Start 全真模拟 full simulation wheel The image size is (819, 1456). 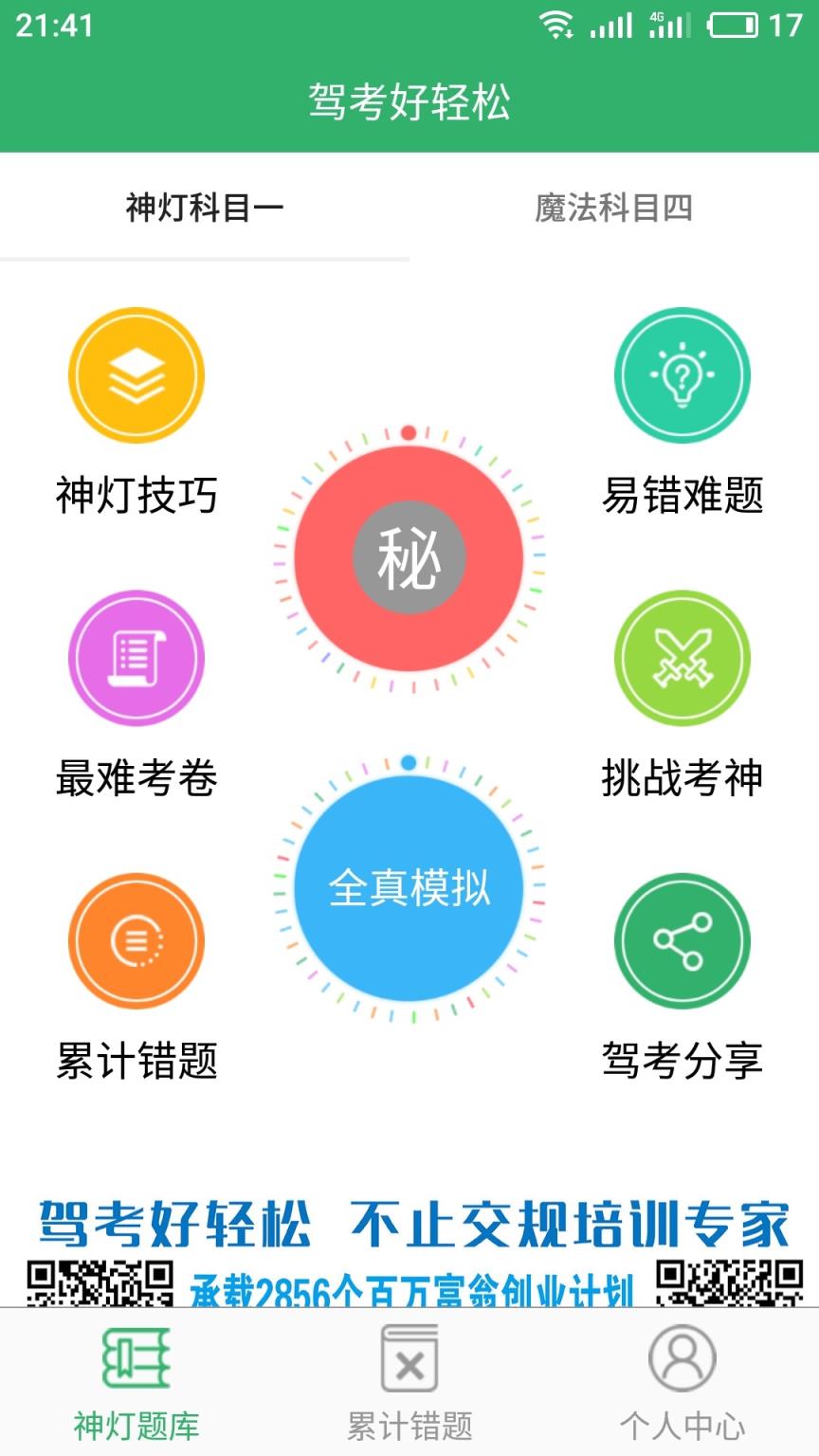(409, 889)
